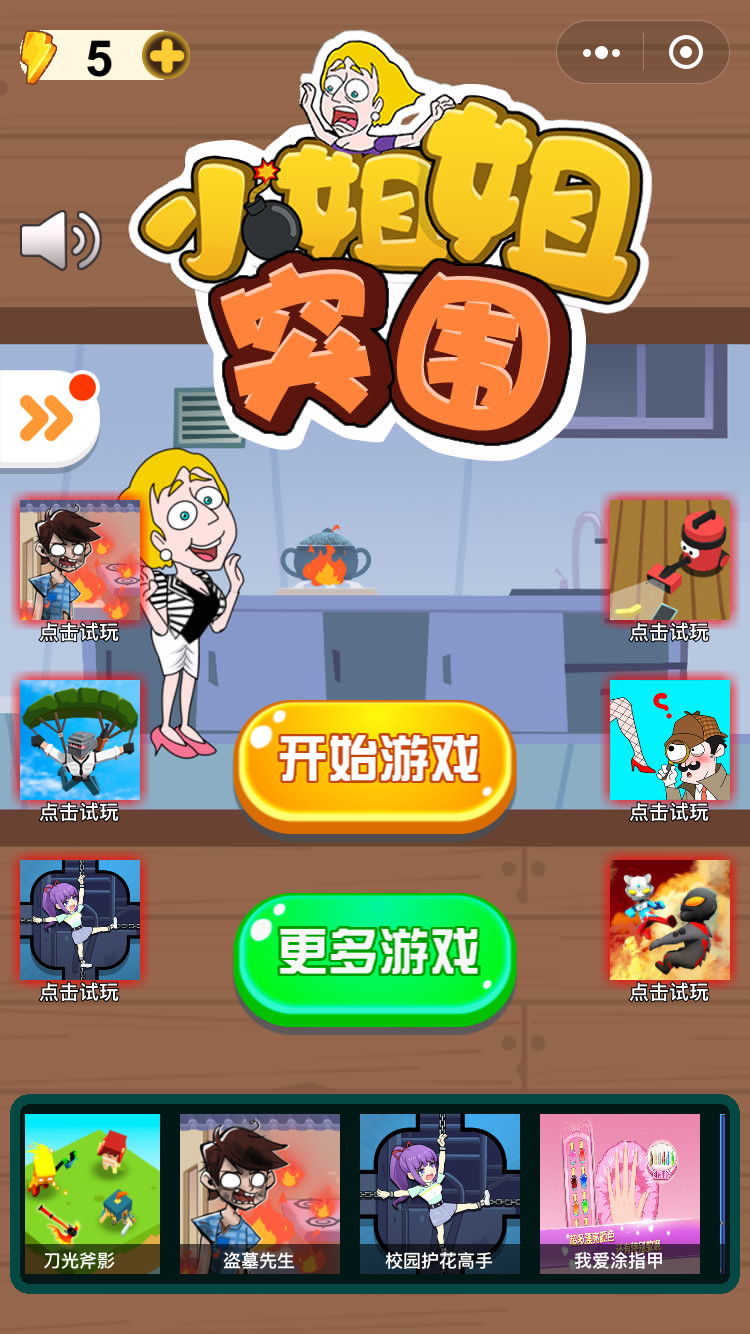Open 校园护花高手 in the bottom banner
The width and height of the screenshot is (750, 1334).
440,1192
